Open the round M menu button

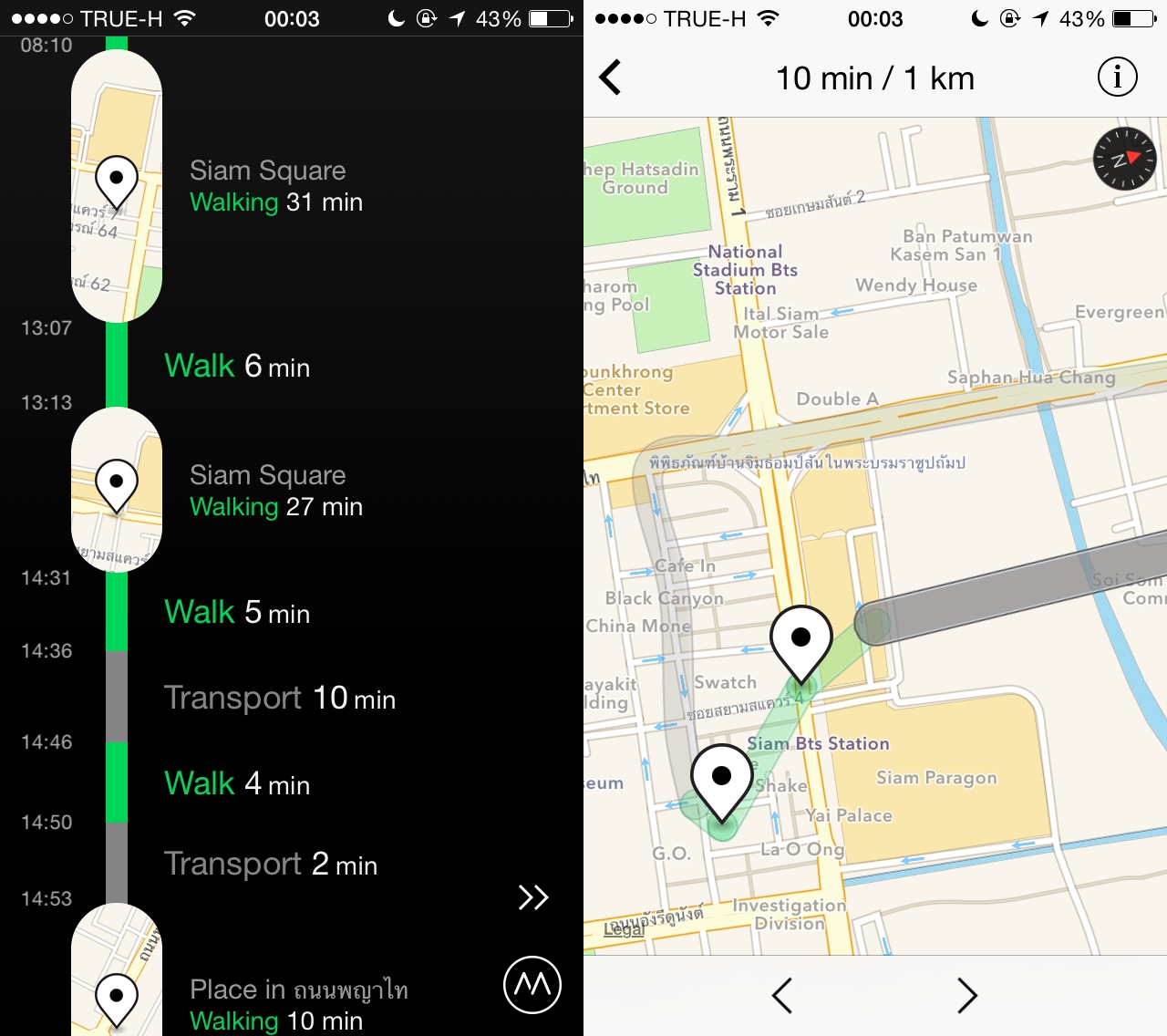click(x=532, y=985)
